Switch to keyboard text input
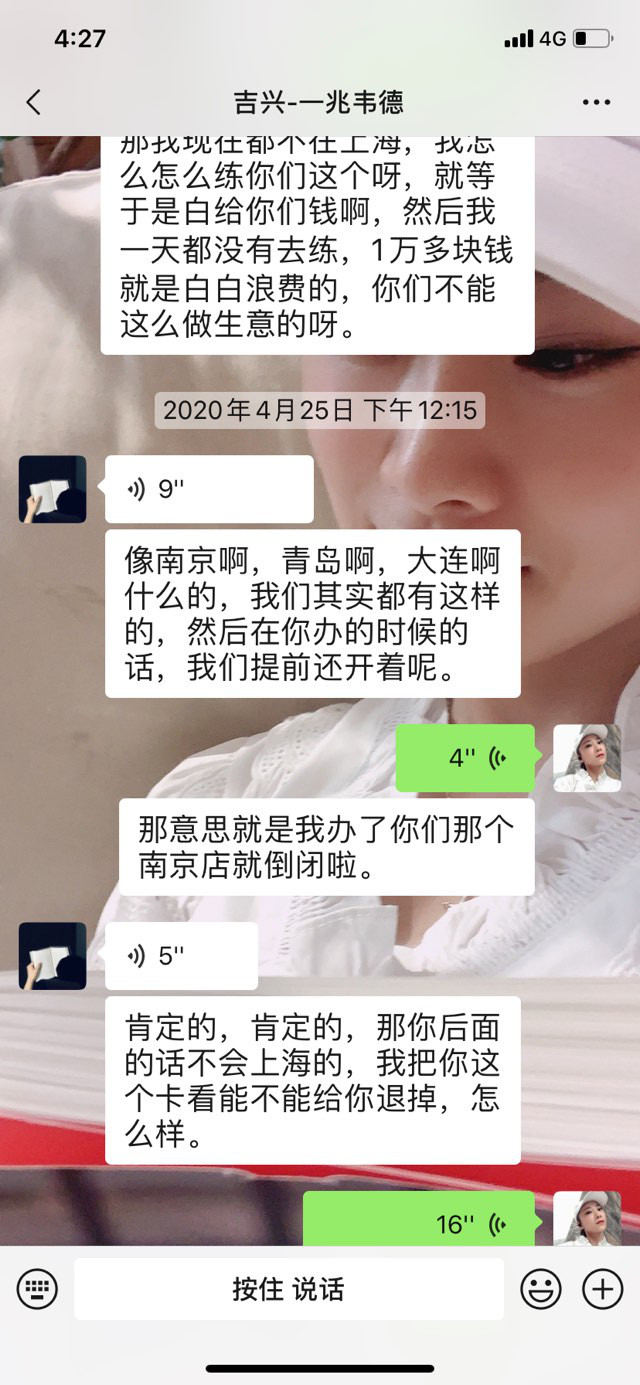This screenshot has width=640, height=1385. coord(37,1289)
